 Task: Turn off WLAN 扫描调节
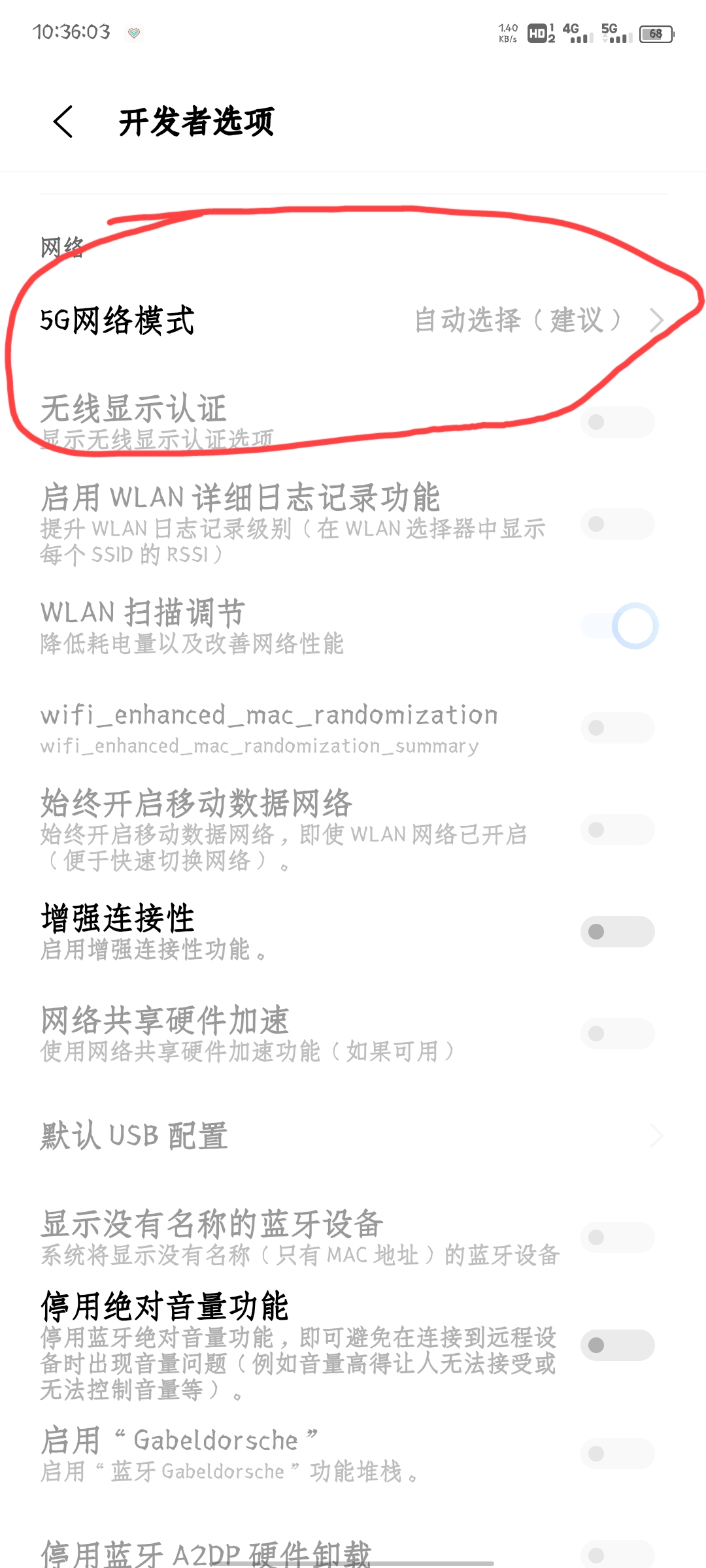[x=618, y=626]
